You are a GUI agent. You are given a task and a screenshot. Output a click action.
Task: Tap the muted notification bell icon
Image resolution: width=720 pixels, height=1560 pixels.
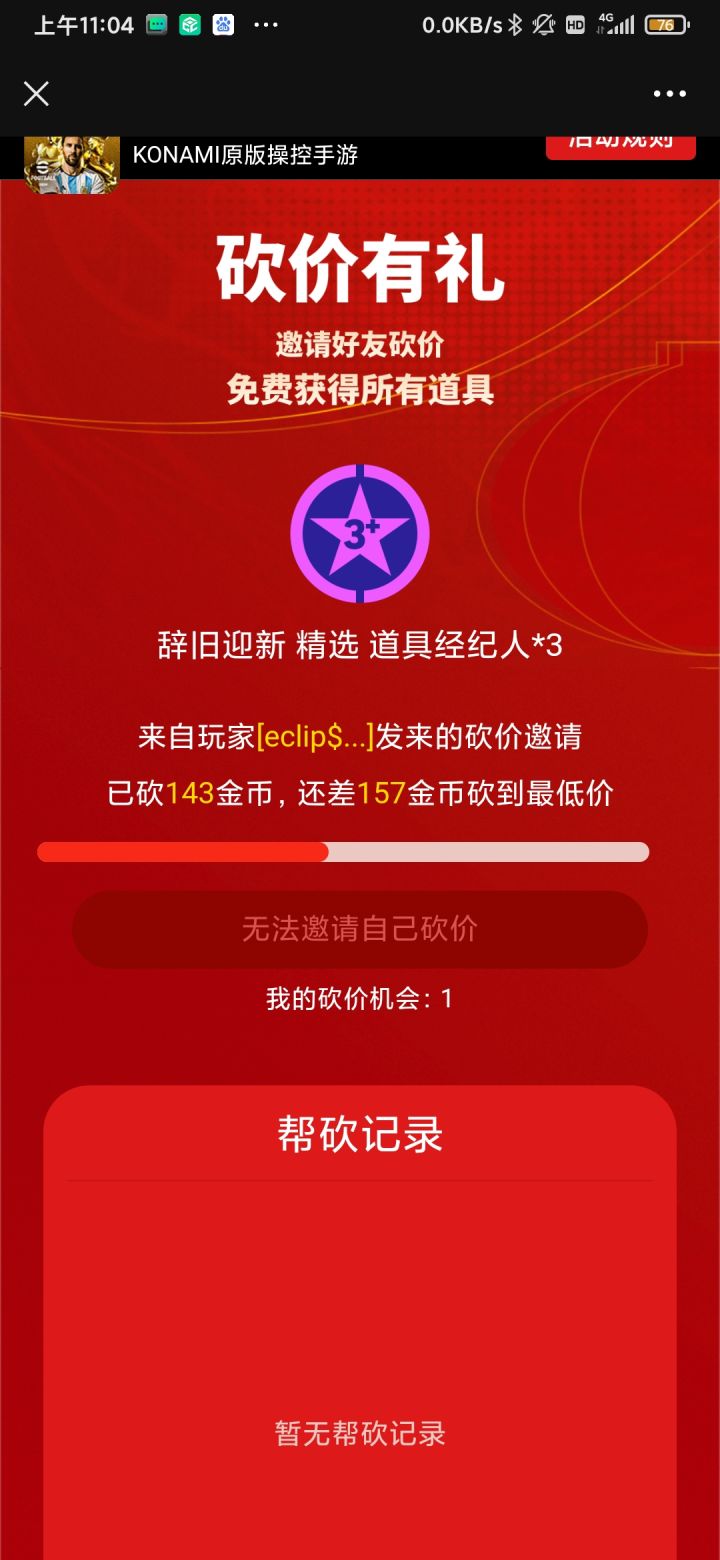544,24
